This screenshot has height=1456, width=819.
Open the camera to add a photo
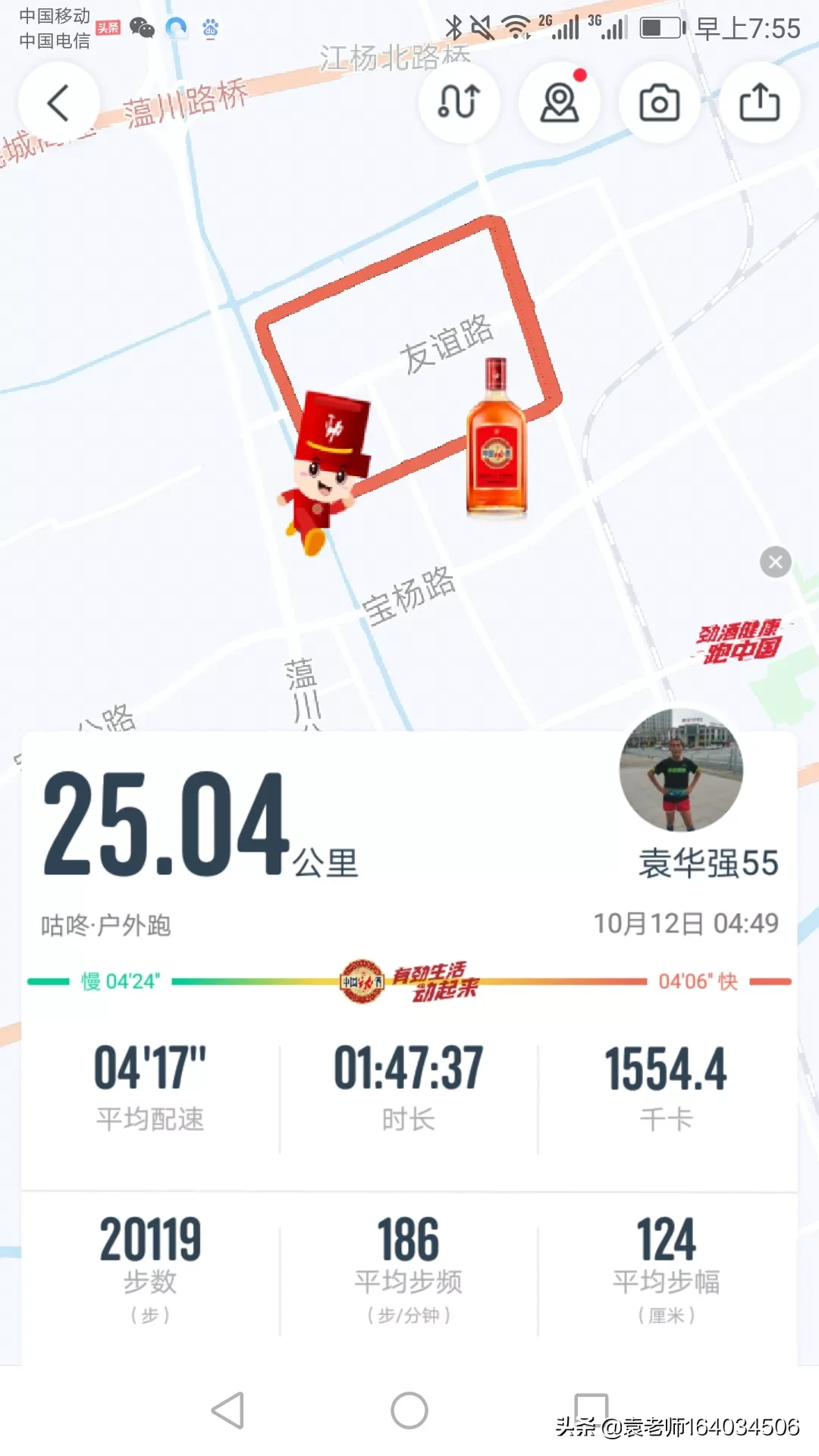tap(659, 102)
